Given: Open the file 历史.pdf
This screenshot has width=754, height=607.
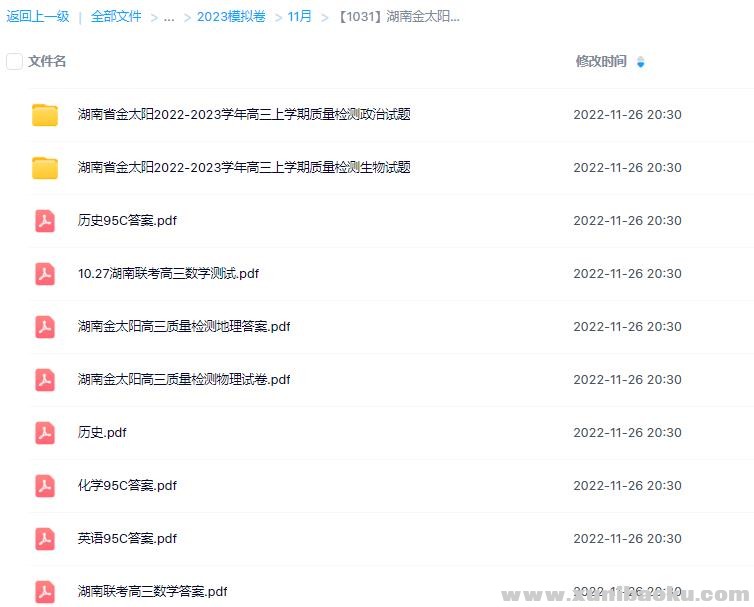Looking at the screenshot, I should 102,433.
